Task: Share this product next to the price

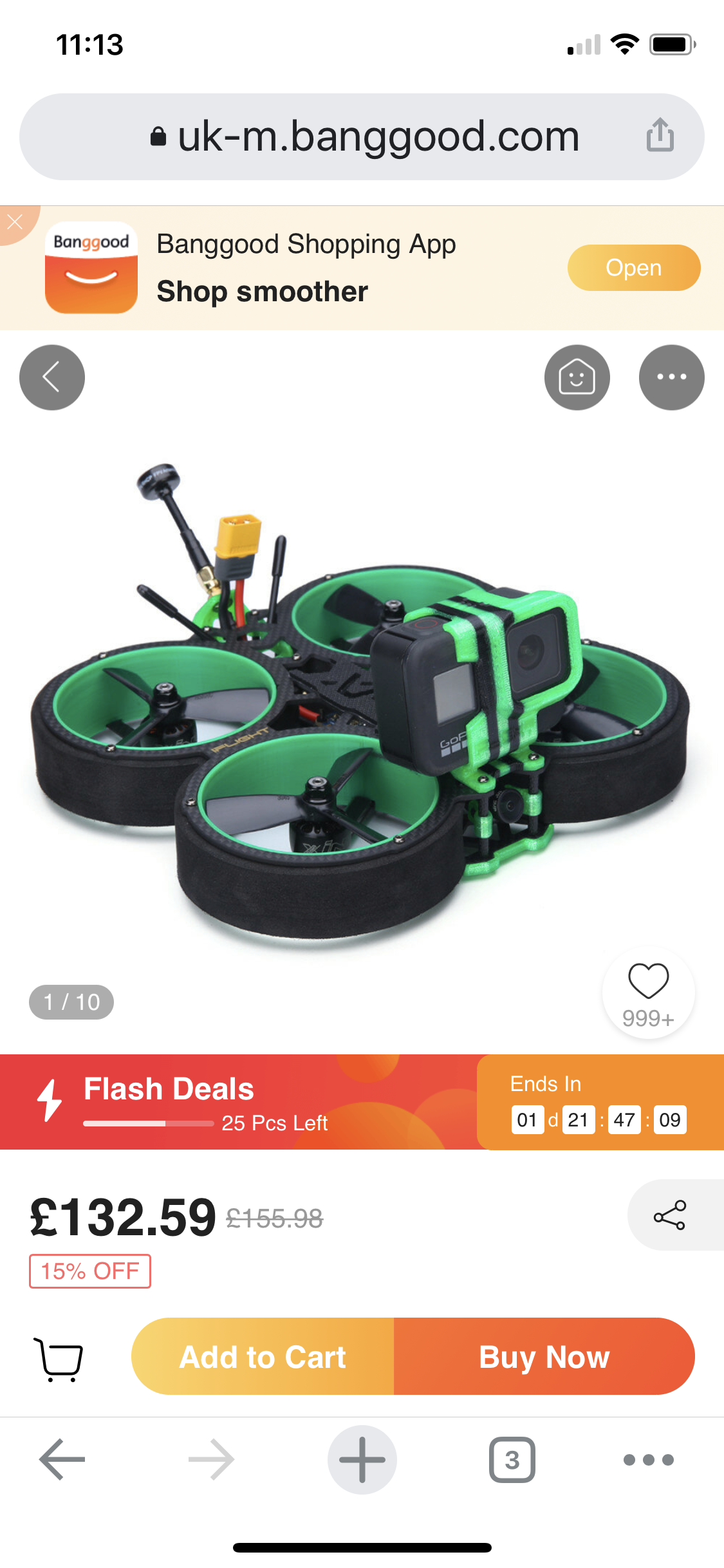Action: [670, 1215]
